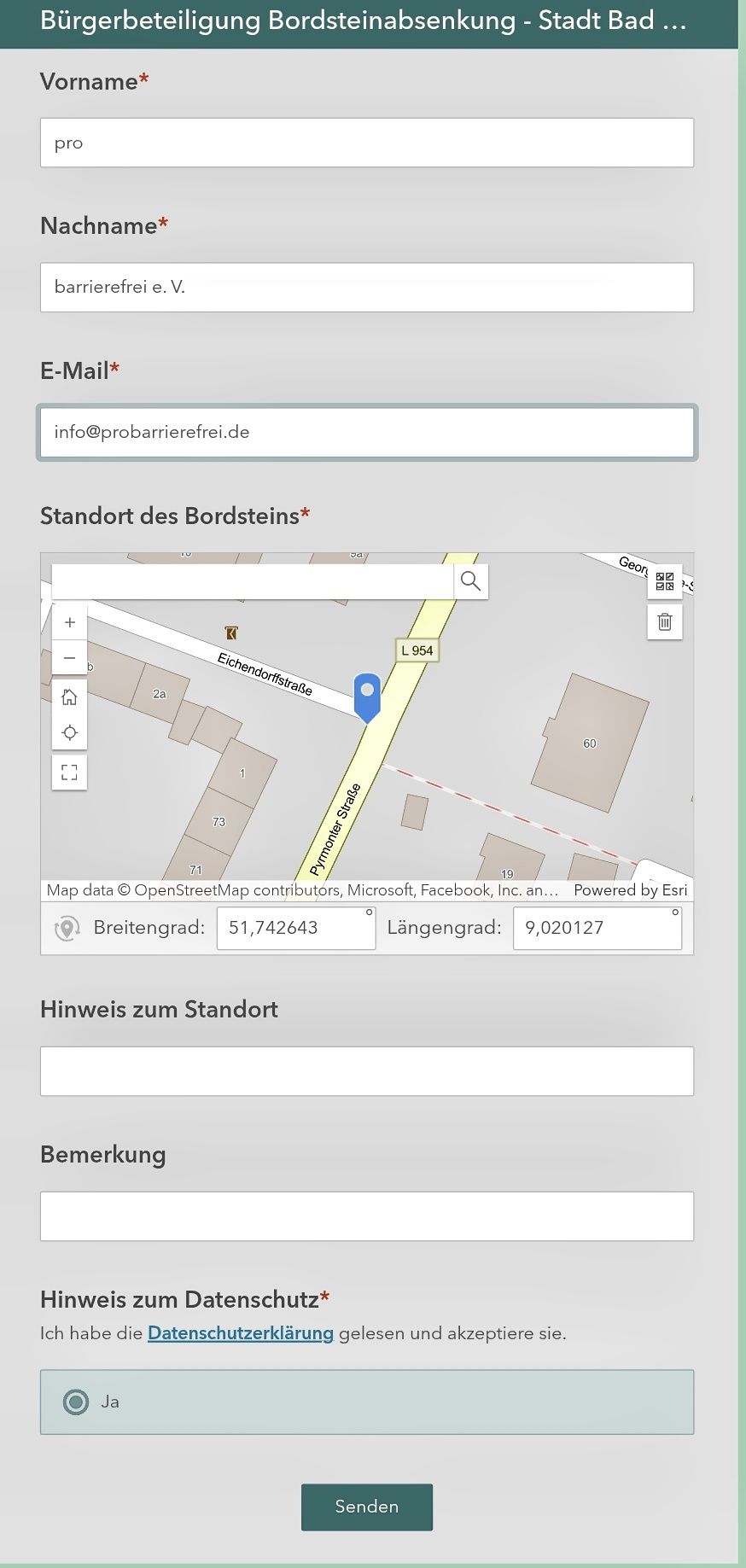Tap the Hinweis zum Standort field
The height and width of the screenshot is (1568, 746).
[x=366, y=1071]
